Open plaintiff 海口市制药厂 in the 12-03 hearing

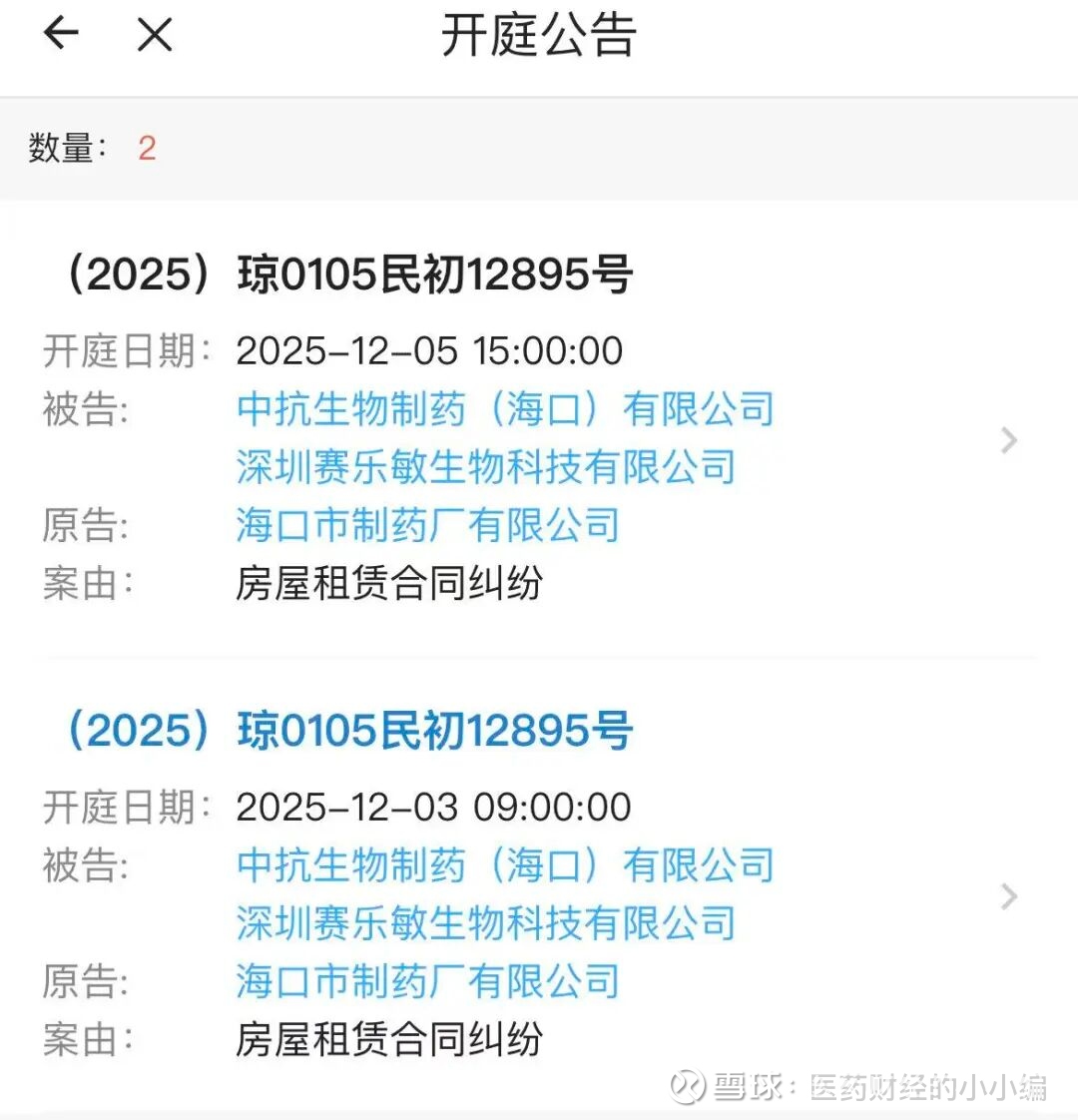pyautogui.click(x=427, y=981)
